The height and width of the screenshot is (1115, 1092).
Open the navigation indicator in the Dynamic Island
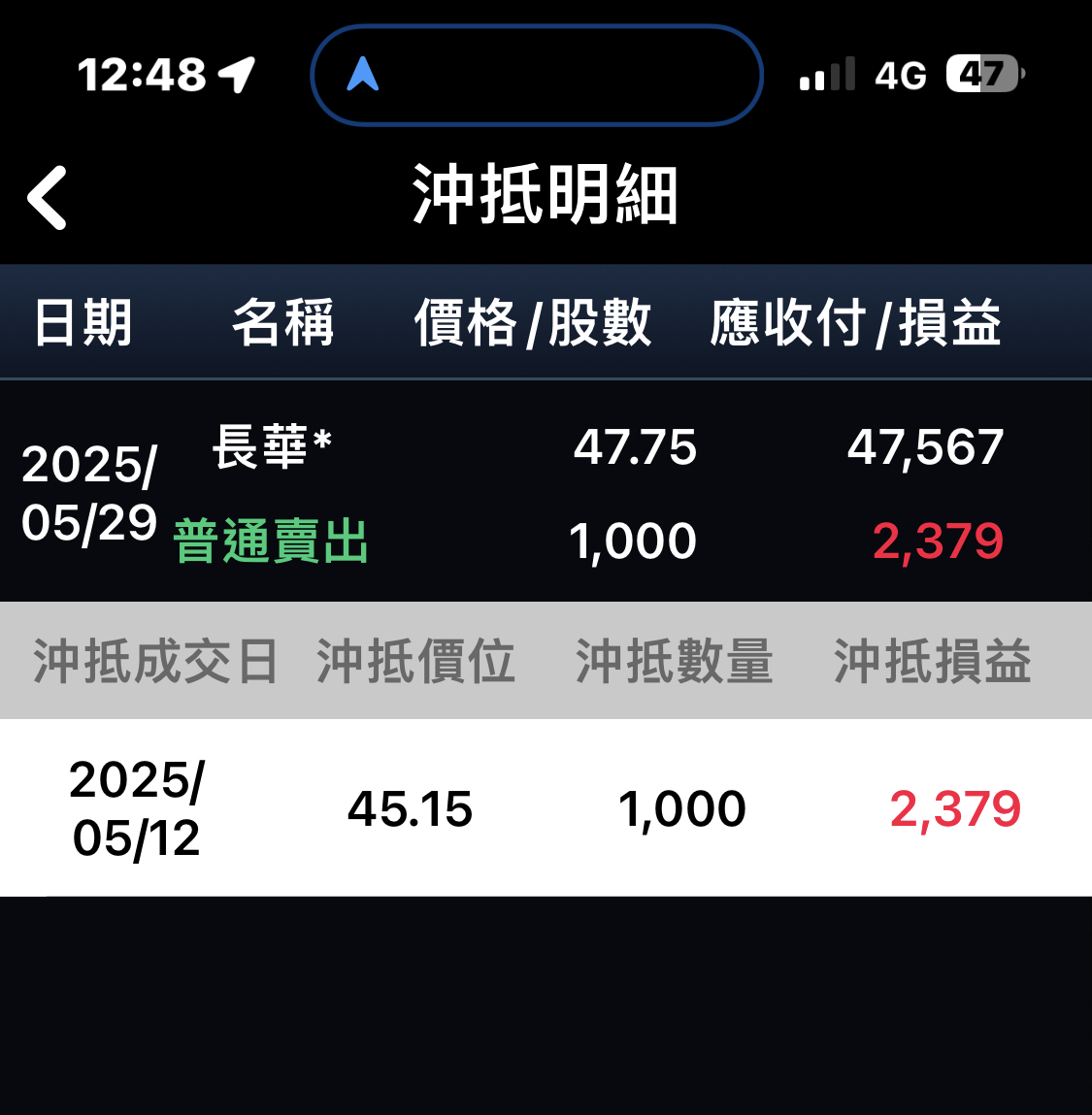(363, 75)
